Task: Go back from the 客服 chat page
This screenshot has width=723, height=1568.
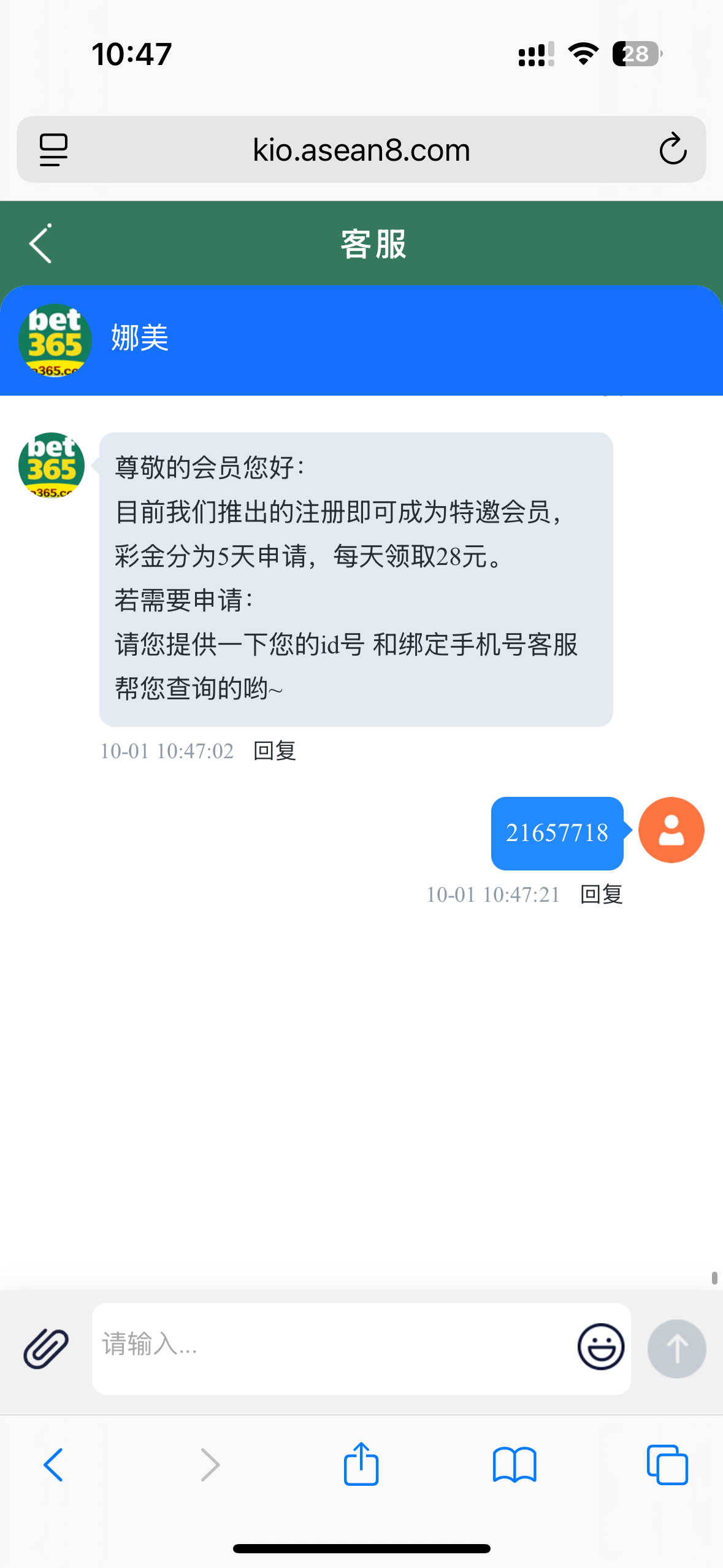Action: pos(40,244)
